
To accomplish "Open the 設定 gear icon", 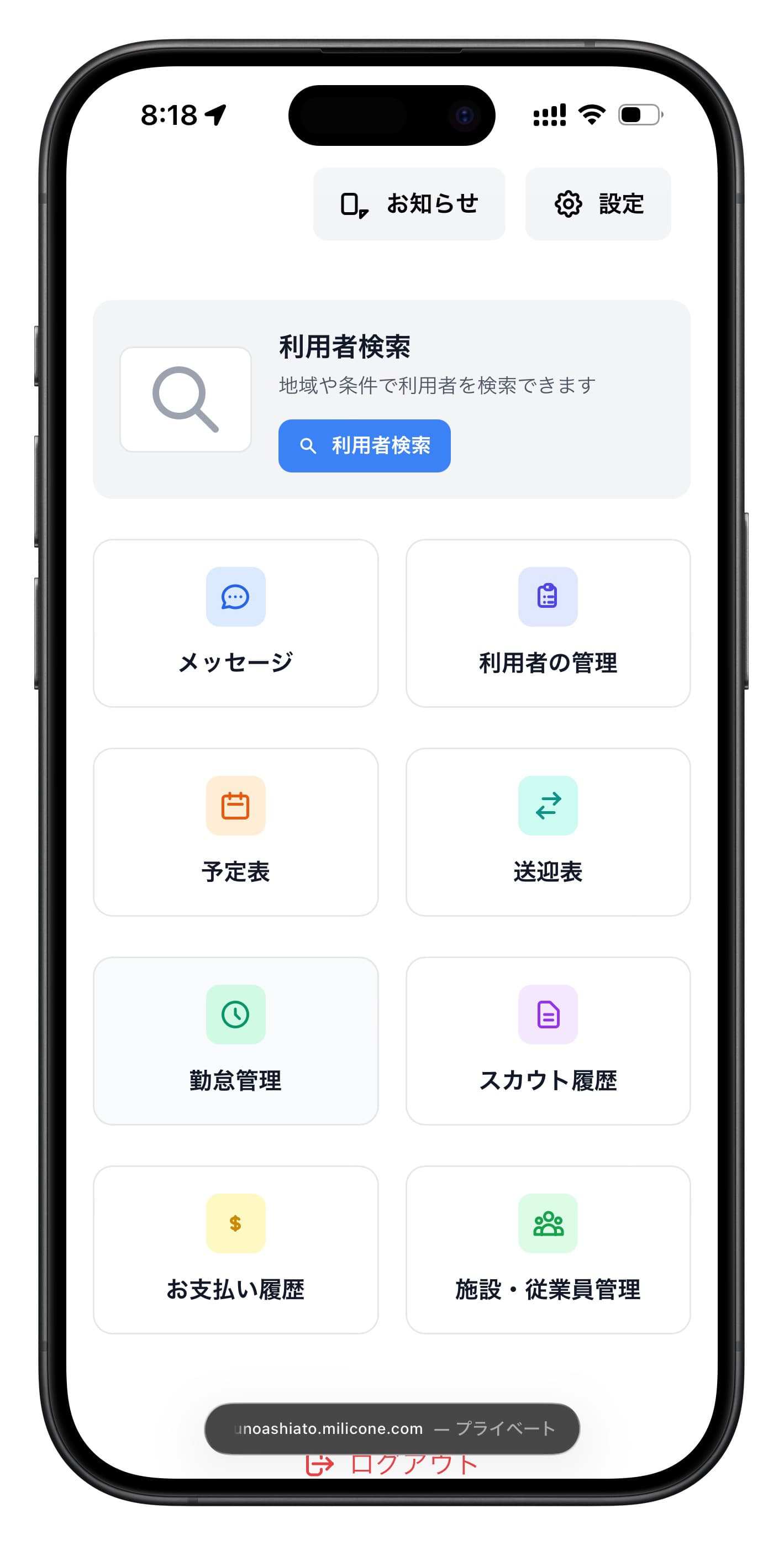I will (567, 203).
